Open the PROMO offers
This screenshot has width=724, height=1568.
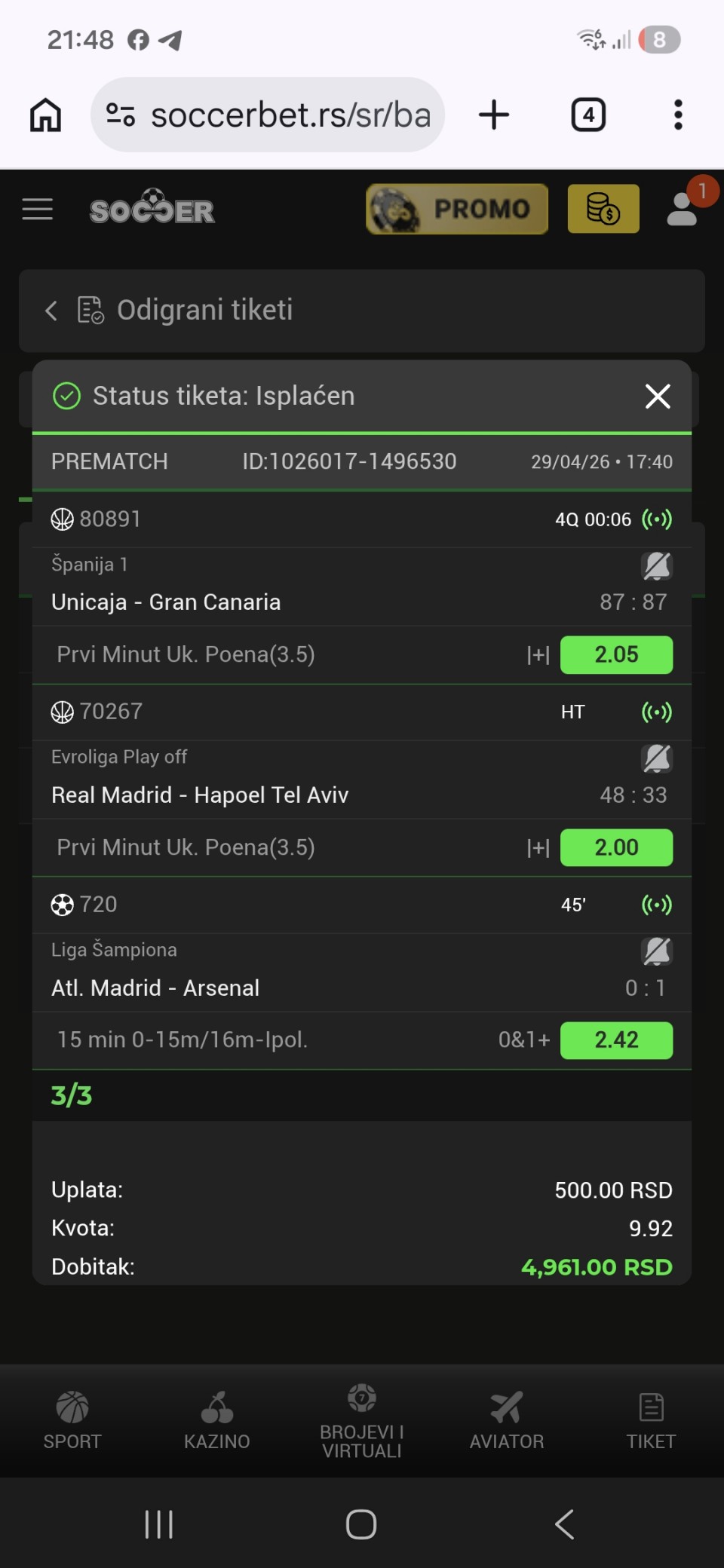click(x=457, y=209)
